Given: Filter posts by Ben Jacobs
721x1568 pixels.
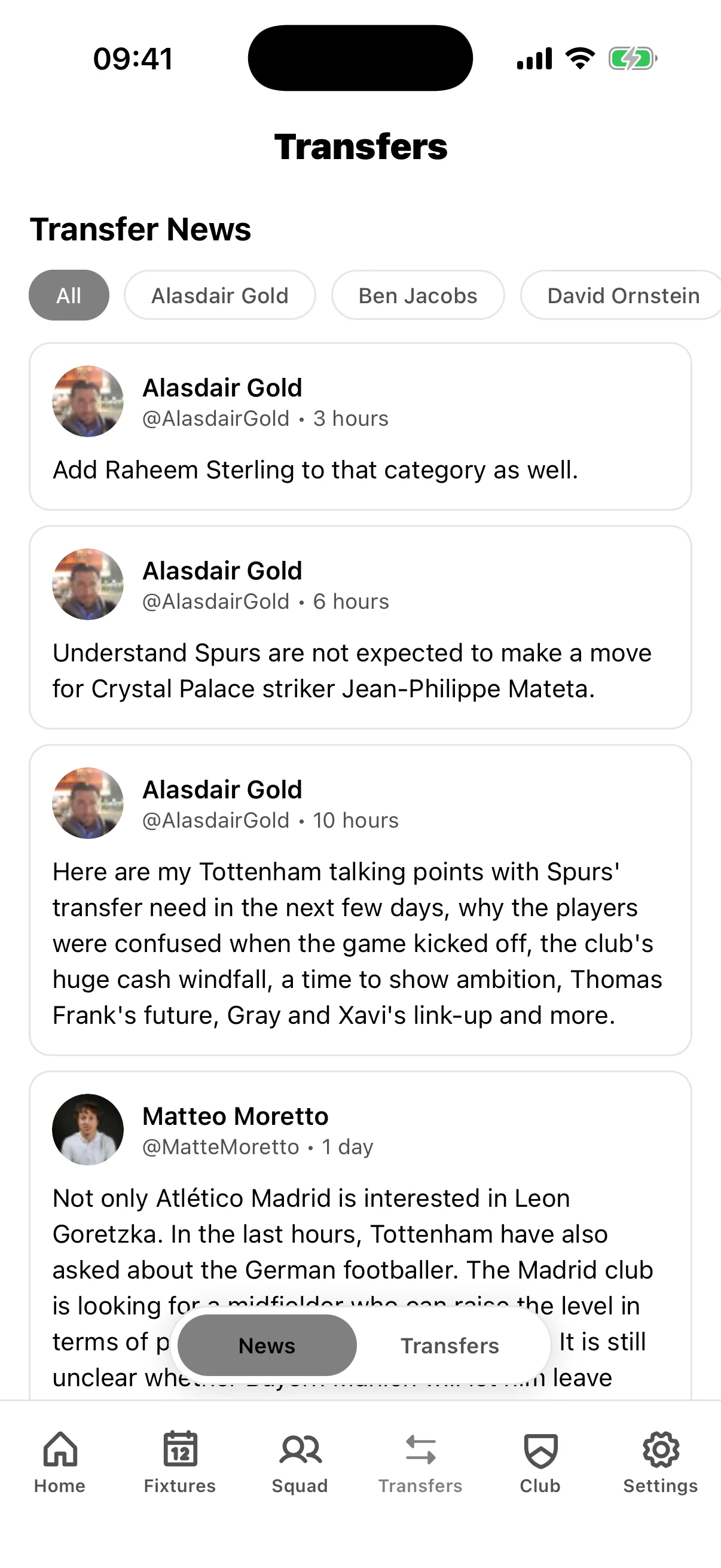Looking at the screenshot, I should (417, 295).
